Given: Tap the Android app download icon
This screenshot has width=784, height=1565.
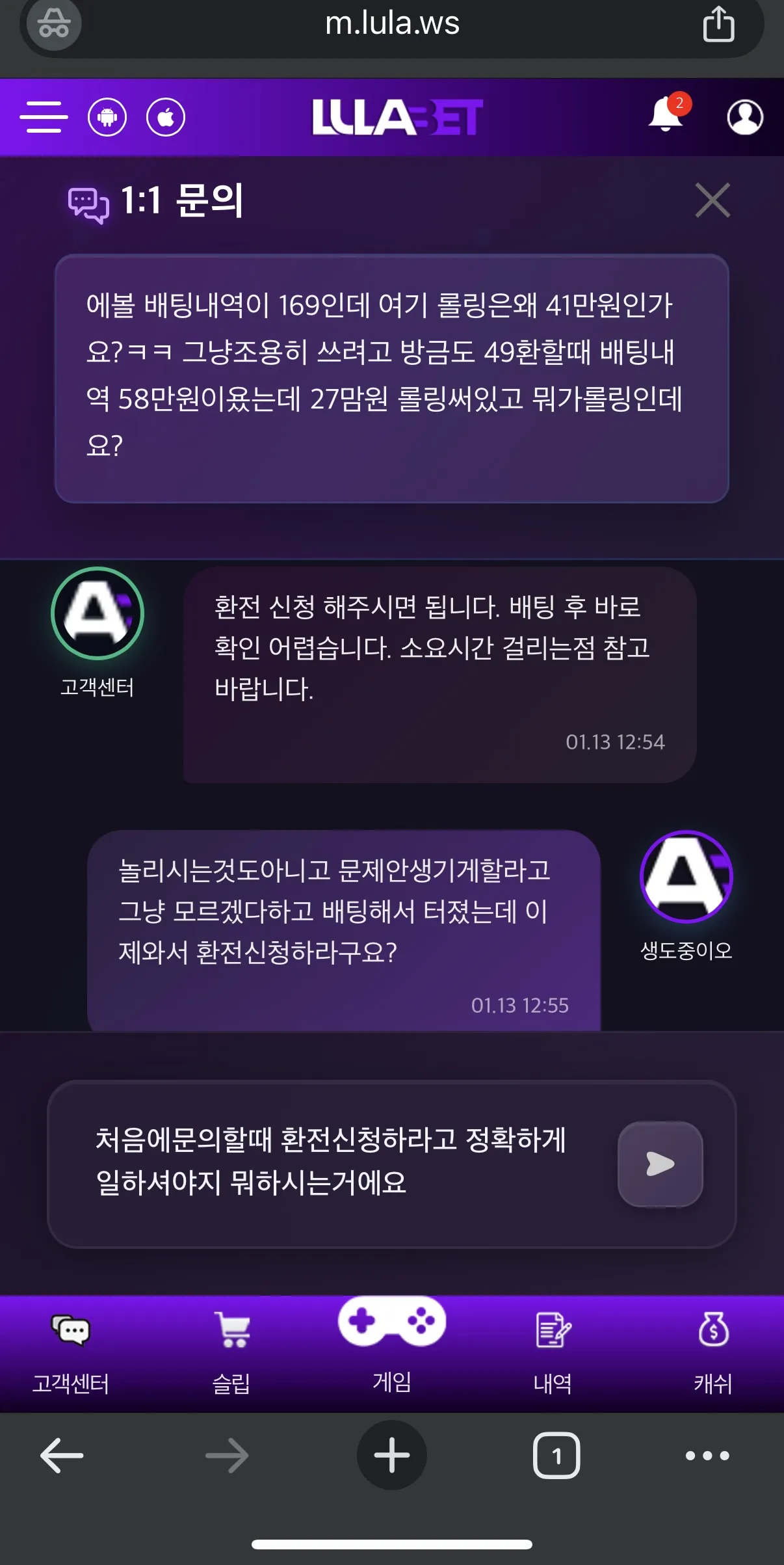Looking at the screenshot, I should click(x=107, y=117).
